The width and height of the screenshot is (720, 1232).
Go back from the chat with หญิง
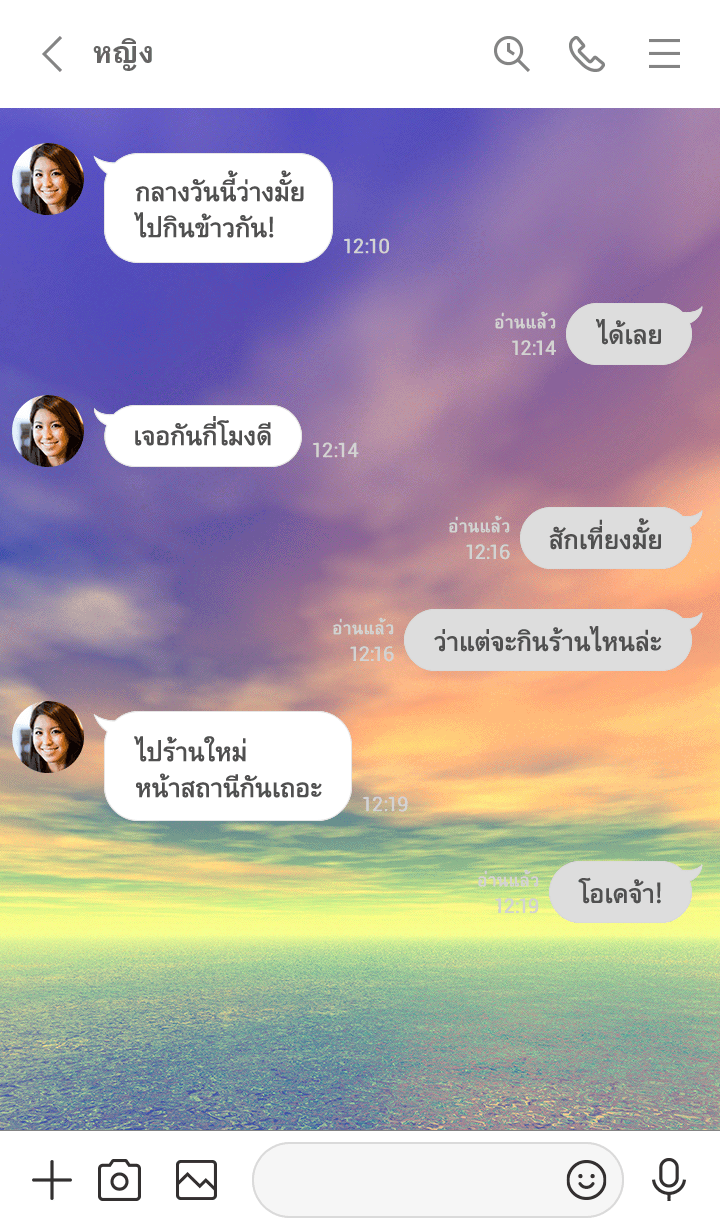[x=52, y=54]
